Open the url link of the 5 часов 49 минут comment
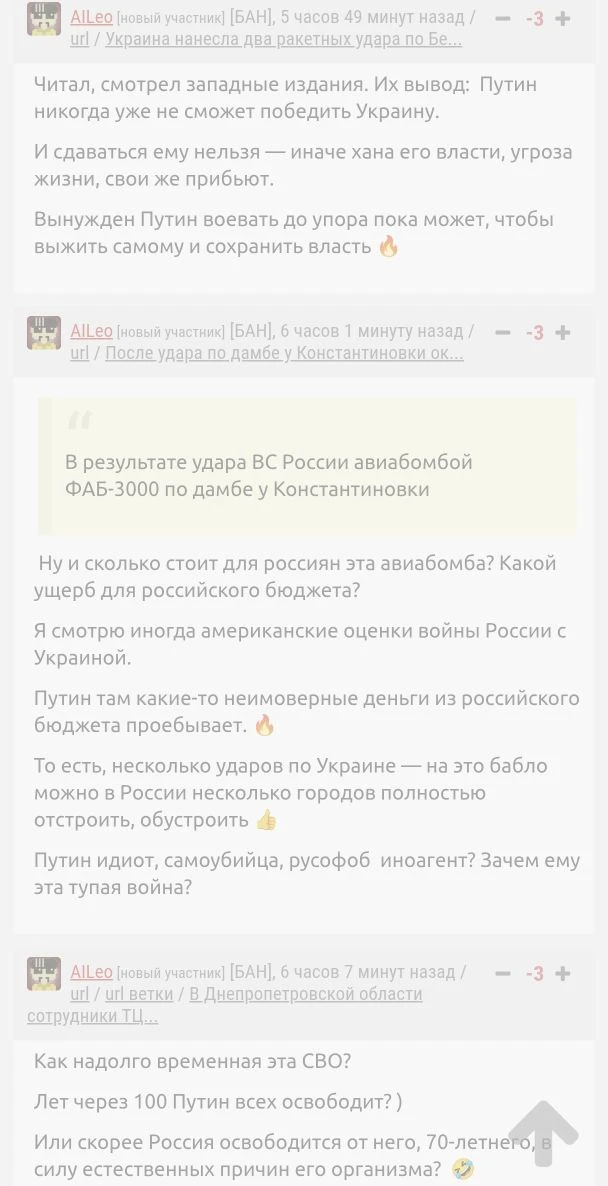Viewport: 608px width, 1186px height. (79, 40)
